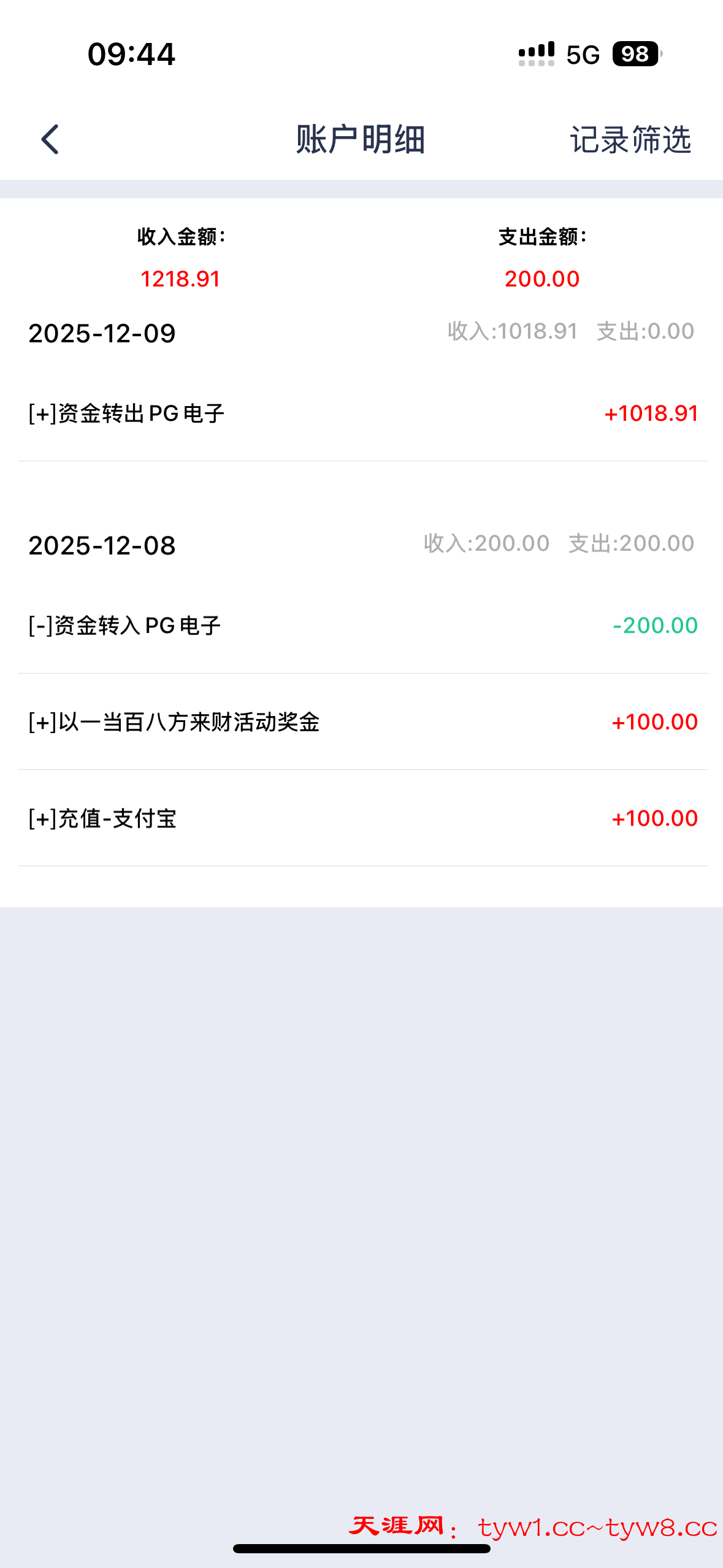Open the 记录筛选 record filter
Image resolution: width=723 pixels, height=1568 pixels.
[x=630, y=140]
